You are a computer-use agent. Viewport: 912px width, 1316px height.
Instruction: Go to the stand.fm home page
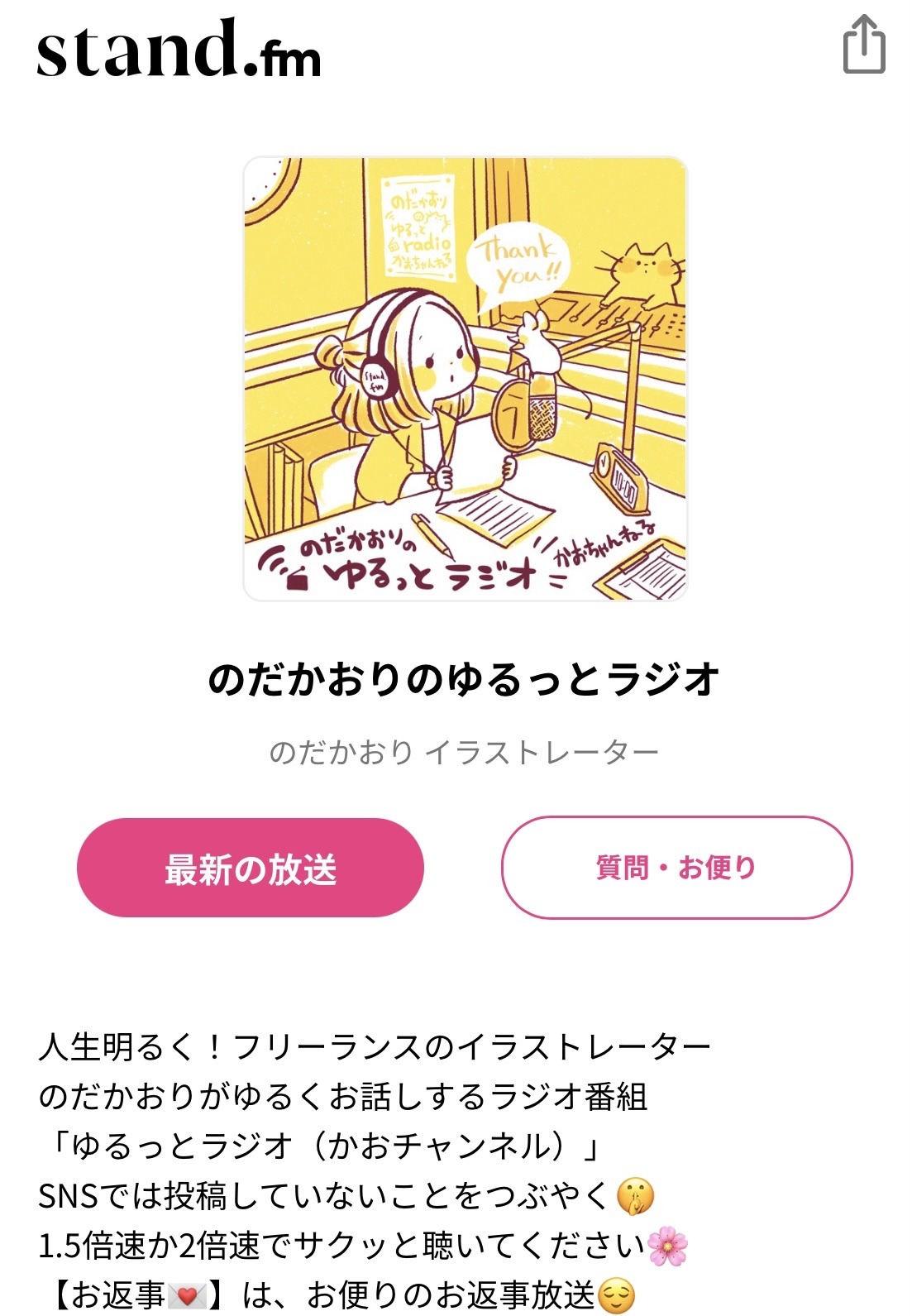click(x=179, y=51)
